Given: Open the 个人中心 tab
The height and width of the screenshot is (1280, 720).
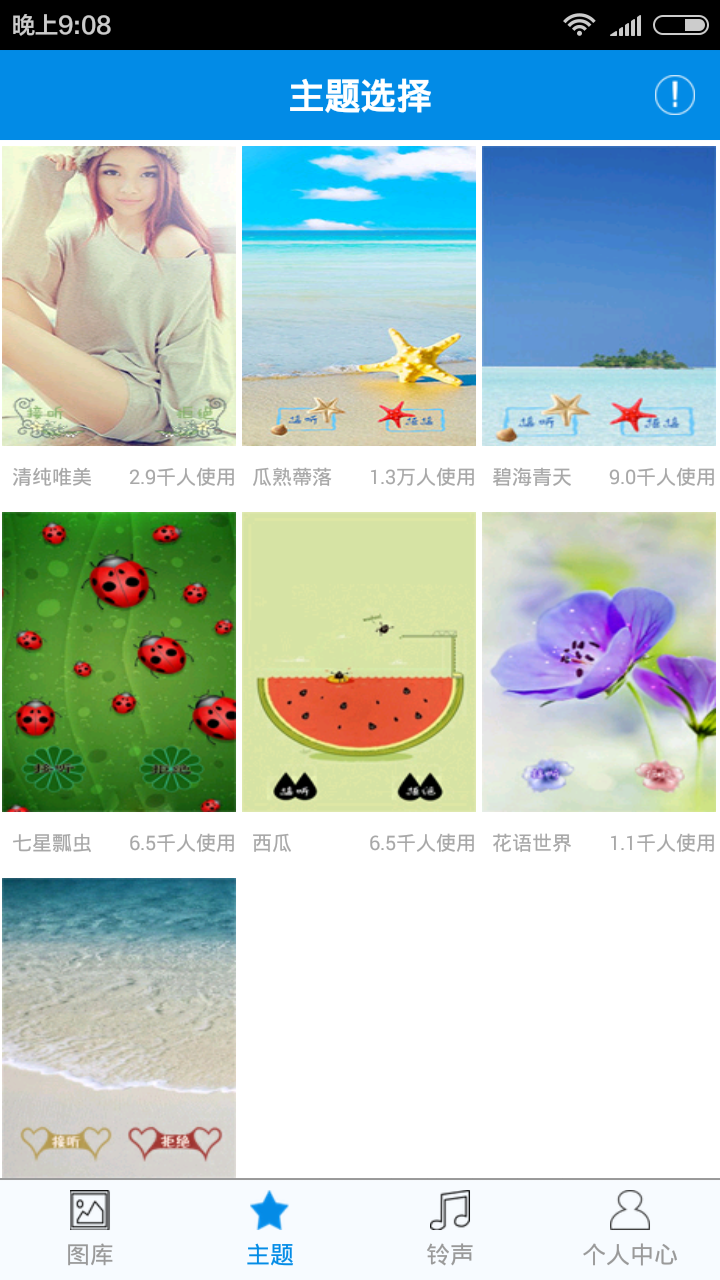Looking at the screenshot, I should tap(630, 1229).
